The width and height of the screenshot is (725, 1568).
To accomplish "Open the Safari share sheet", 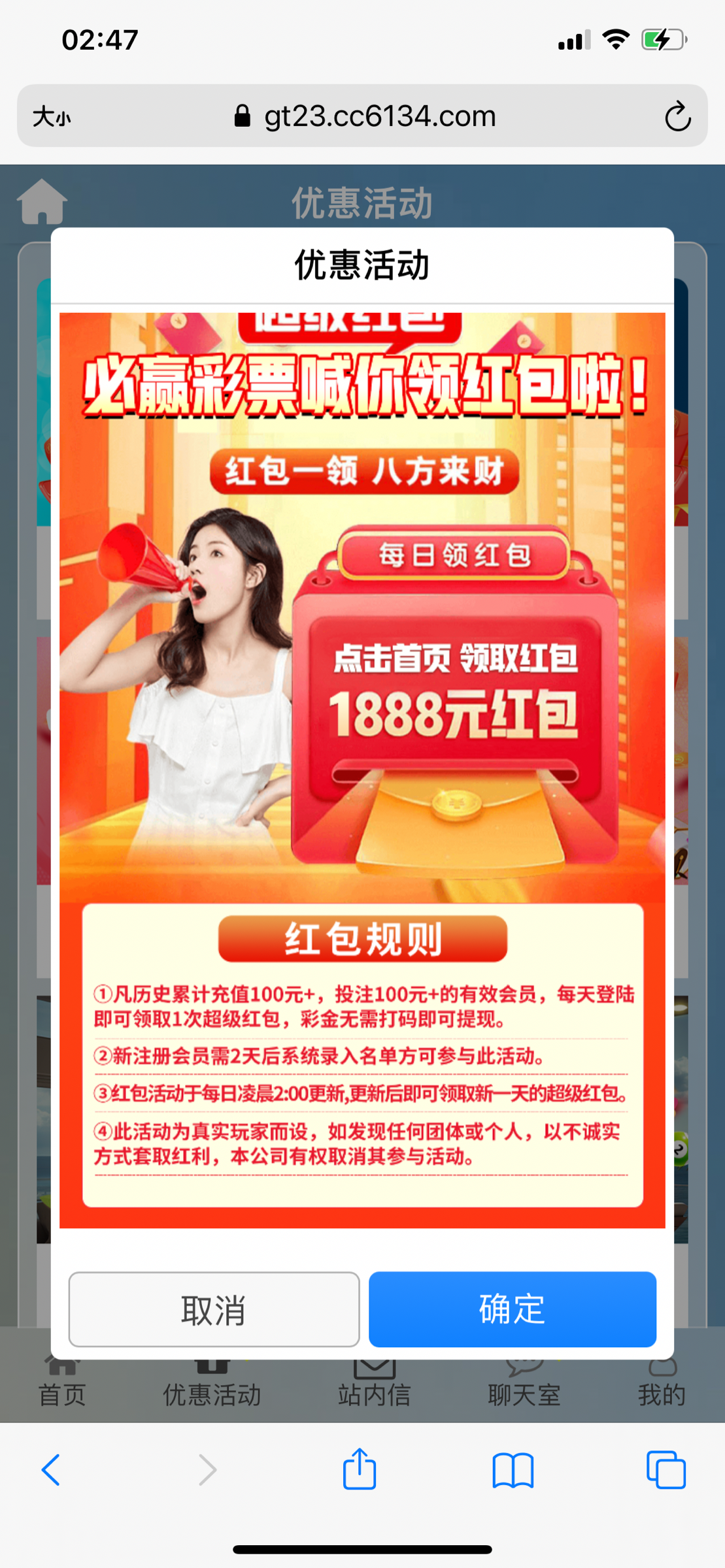I will [360, 1470].
